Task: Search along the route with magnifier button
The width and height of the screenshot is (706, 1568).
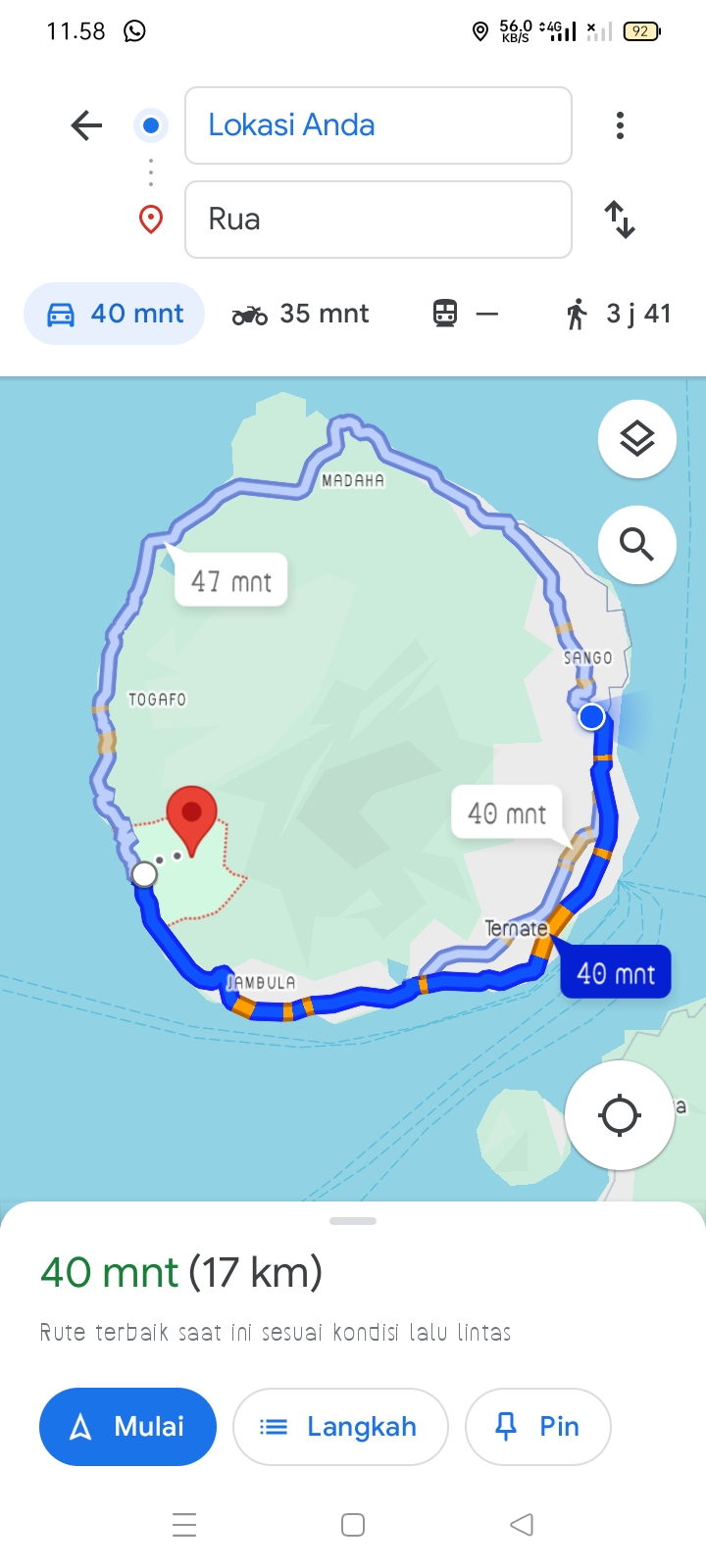Action: coord(637,545)
